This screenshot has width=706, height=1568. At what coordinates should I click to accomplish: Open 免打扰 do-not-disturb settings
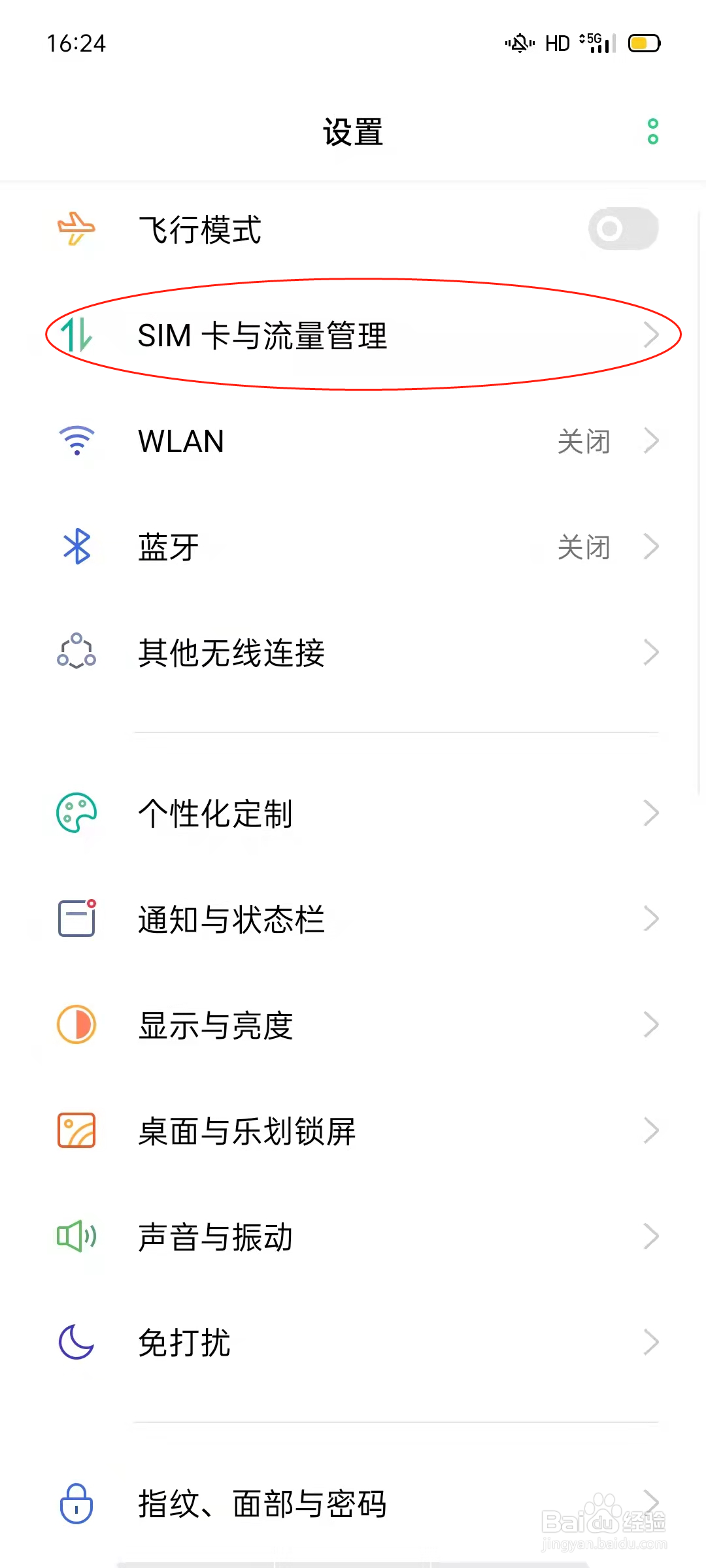pos(353,1343)
